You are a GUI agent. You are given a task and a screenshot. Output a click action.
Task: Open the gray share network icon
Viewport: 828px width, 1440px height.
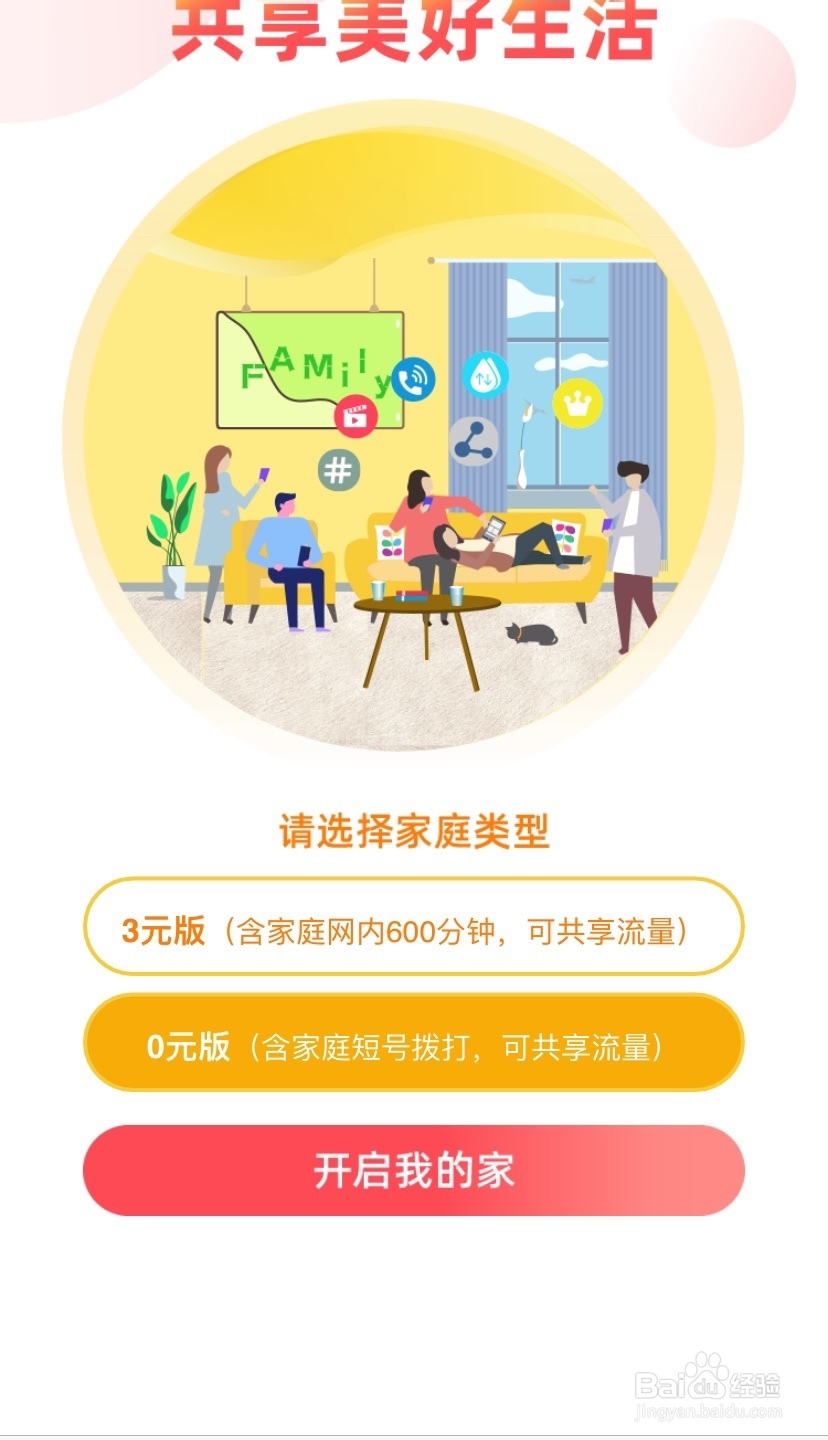pyautogui.click(x=475, y=440)
